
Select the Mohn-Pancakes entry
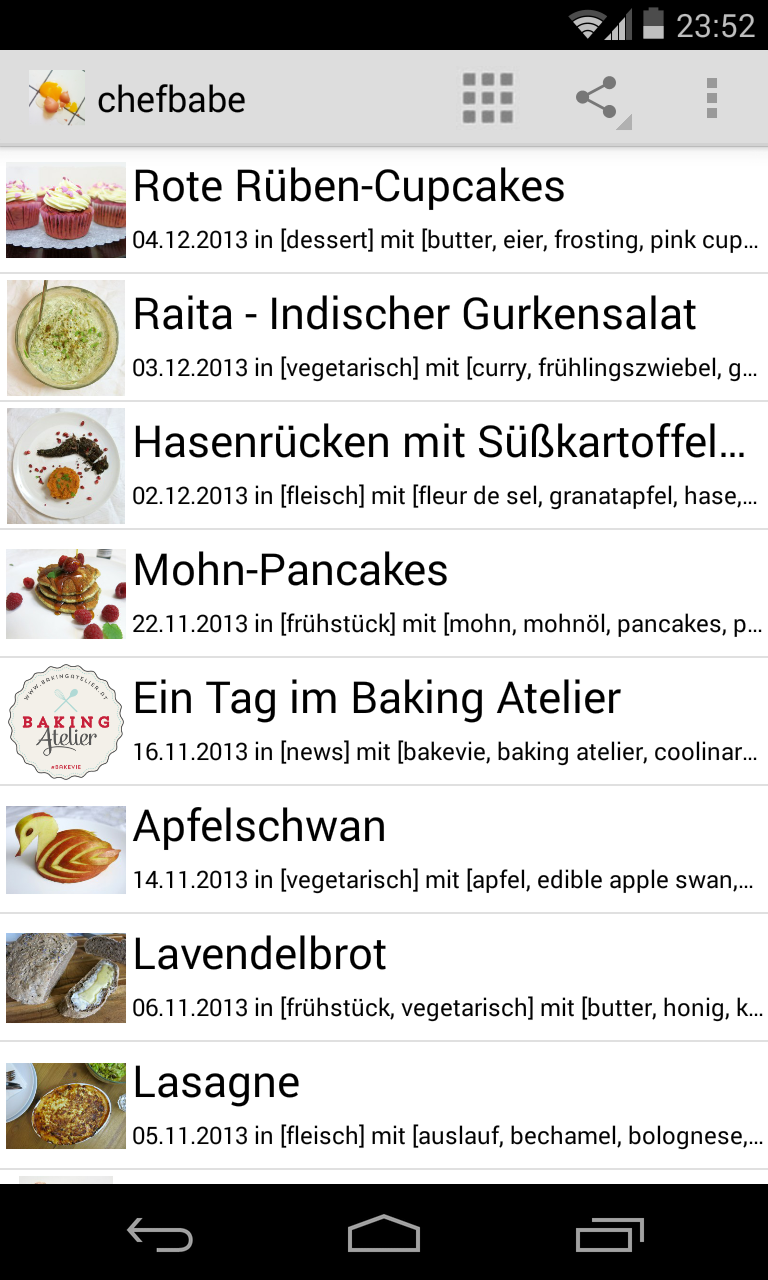(x=384, y=594)
